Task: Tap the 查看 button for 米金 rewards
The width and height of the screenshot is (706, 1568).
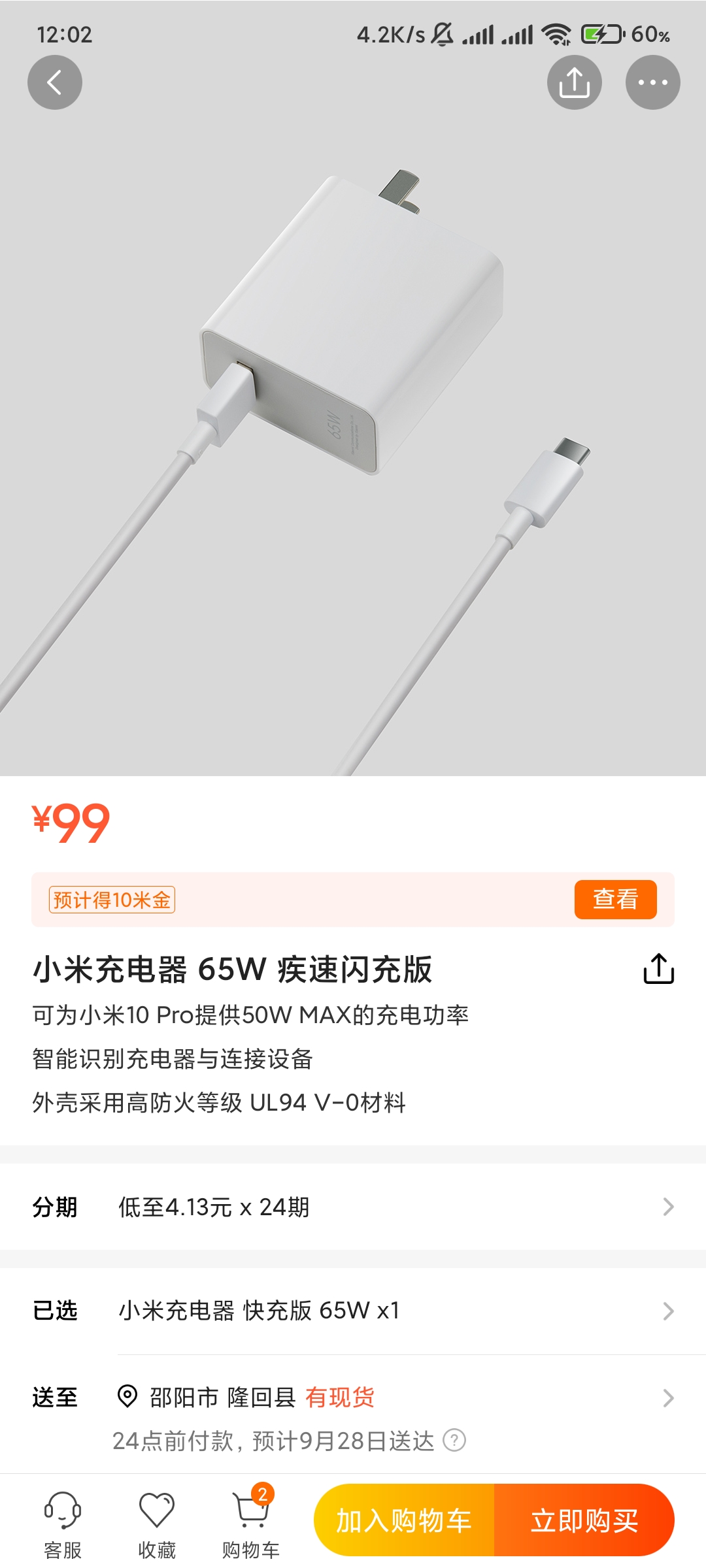Action: (x=615, y=900)
